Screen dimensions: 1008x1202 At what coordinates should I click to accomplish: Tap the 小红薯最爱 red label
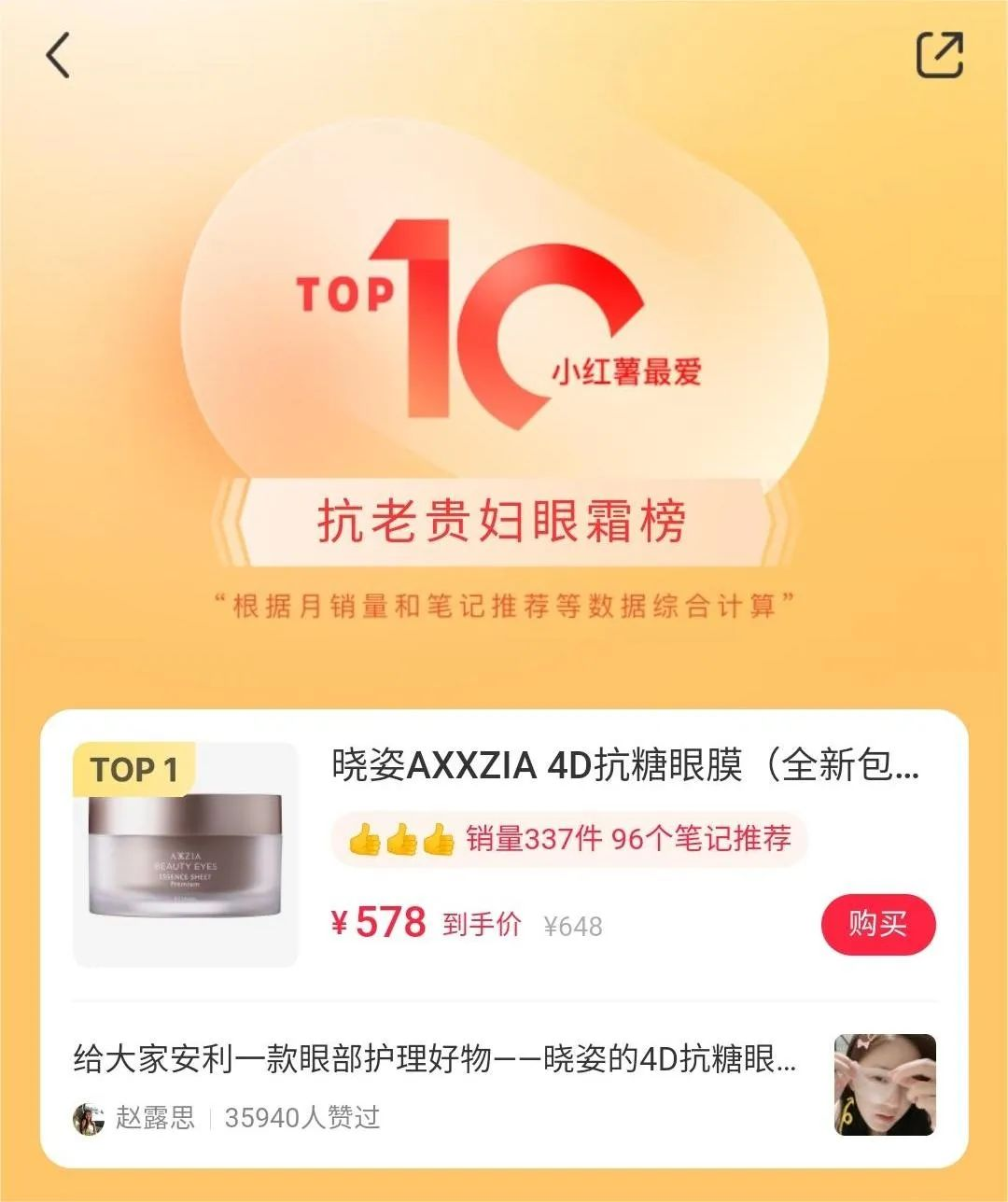pyautogui.click(x=629, y=370)
